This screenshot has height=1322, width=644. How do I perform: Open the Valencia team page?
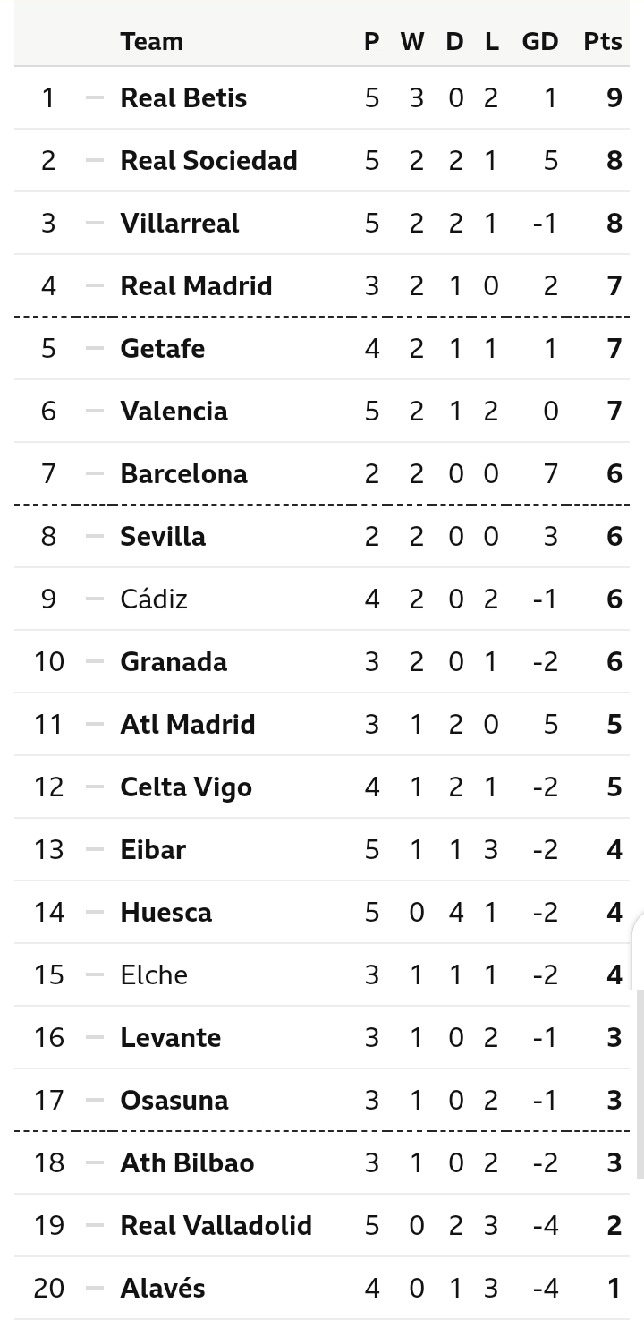(x=173, y=411)
